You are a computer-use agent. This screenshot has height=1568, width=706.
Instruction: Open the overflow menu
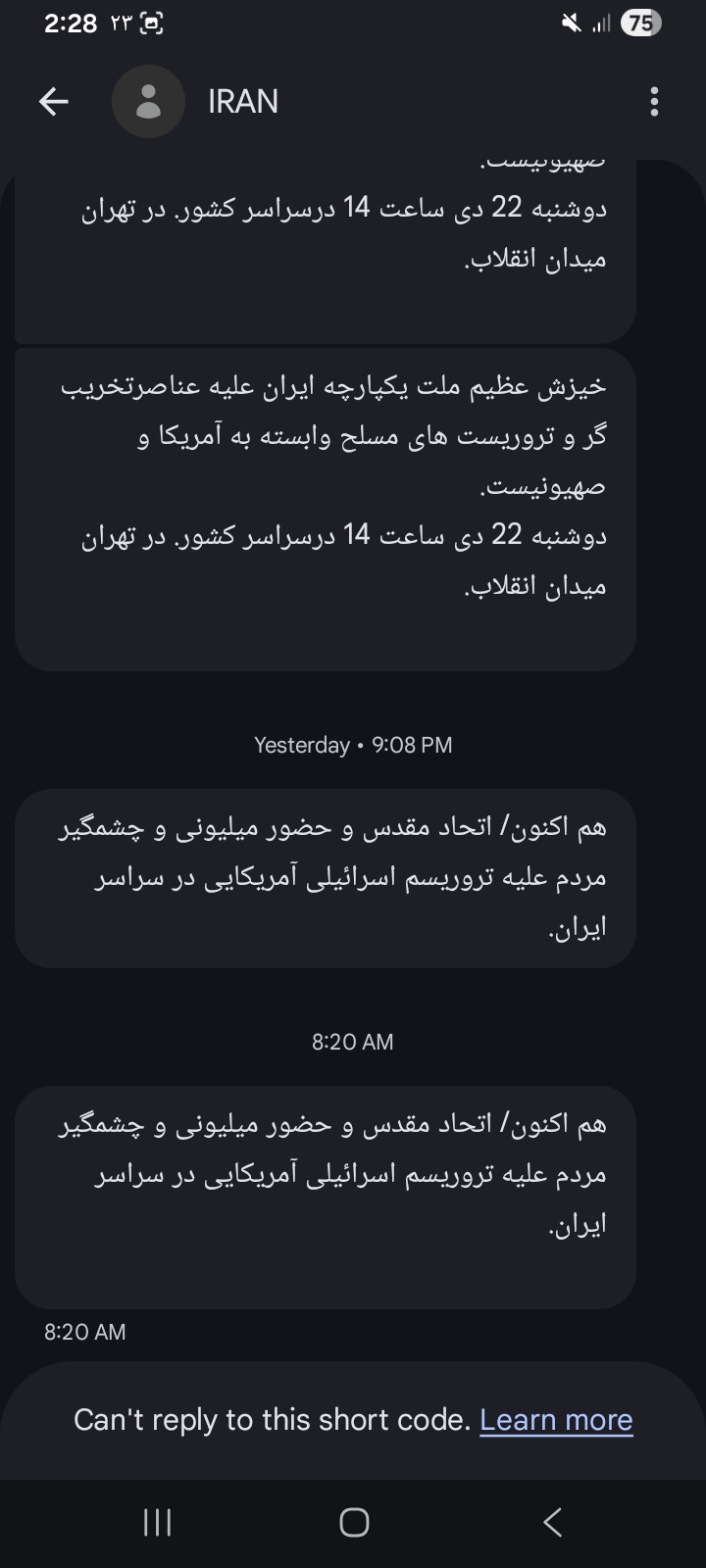tap(654, 101)
